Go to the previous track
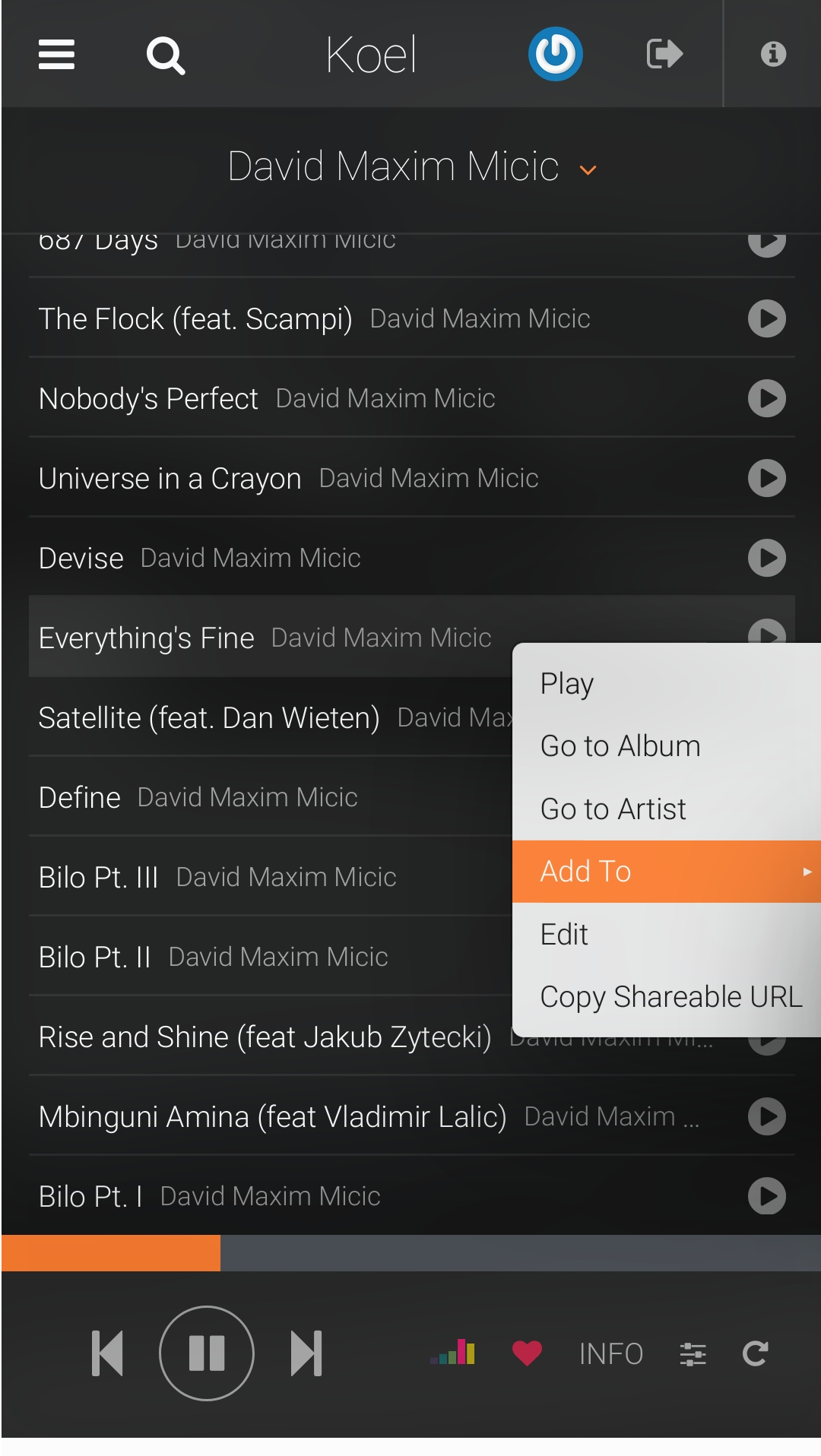Image resolution: width=821 pixels, height=1456 pixels. coord(107,1353)
